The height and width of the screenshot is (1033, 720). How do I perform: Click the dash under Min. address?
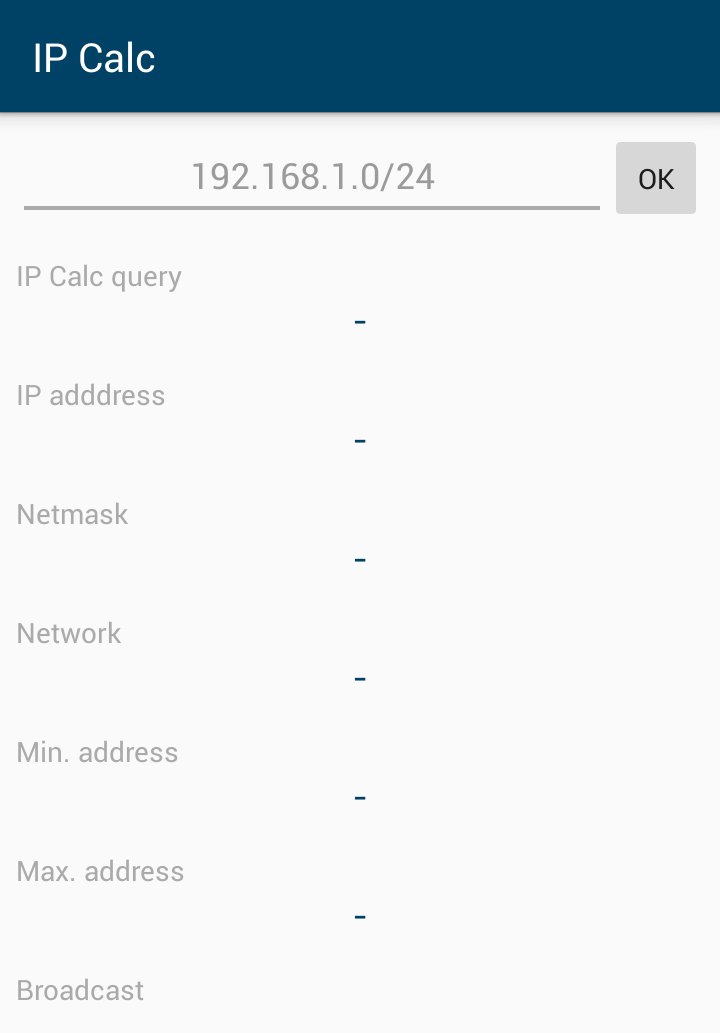click(x=359, y=797)
